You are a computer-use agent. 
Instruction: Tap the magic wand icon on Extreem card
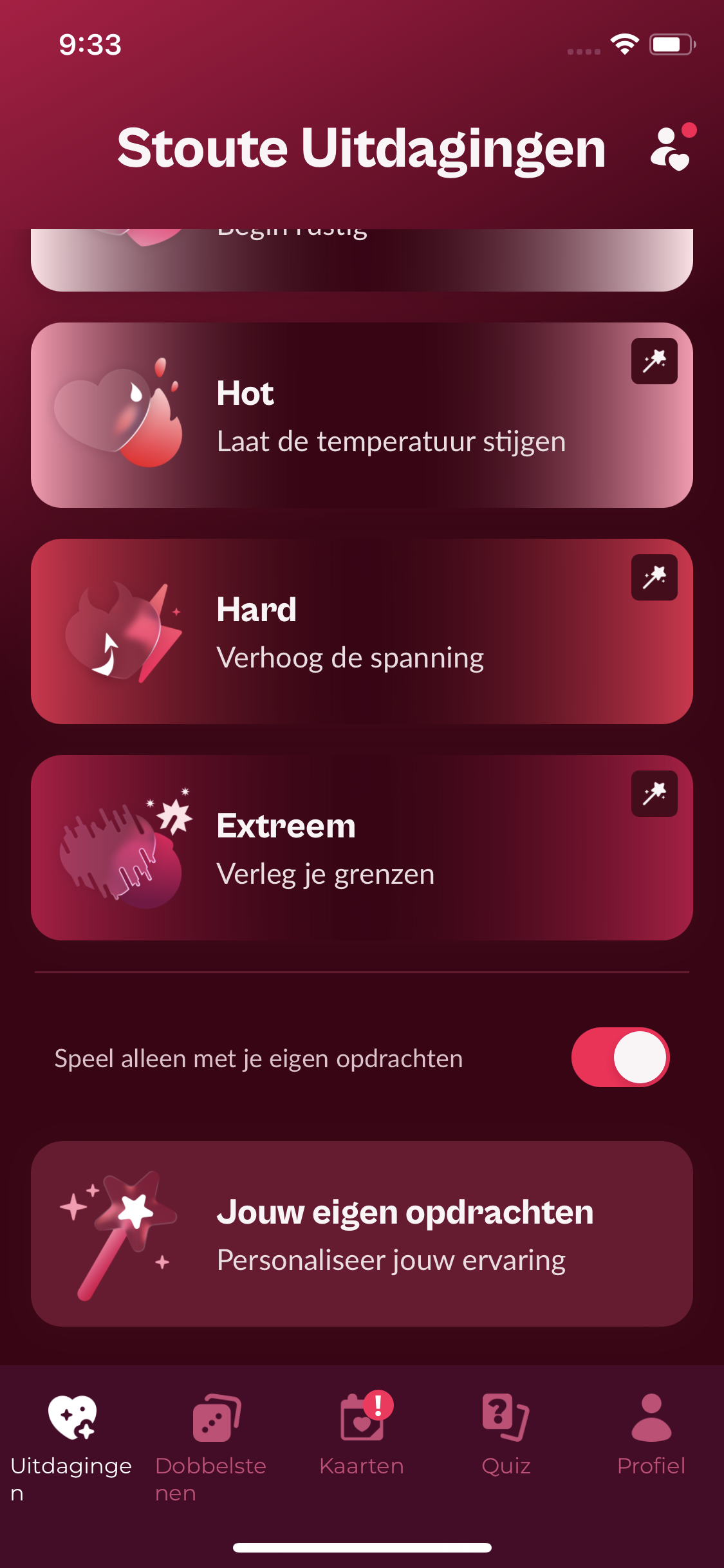(x=654, y=794)
